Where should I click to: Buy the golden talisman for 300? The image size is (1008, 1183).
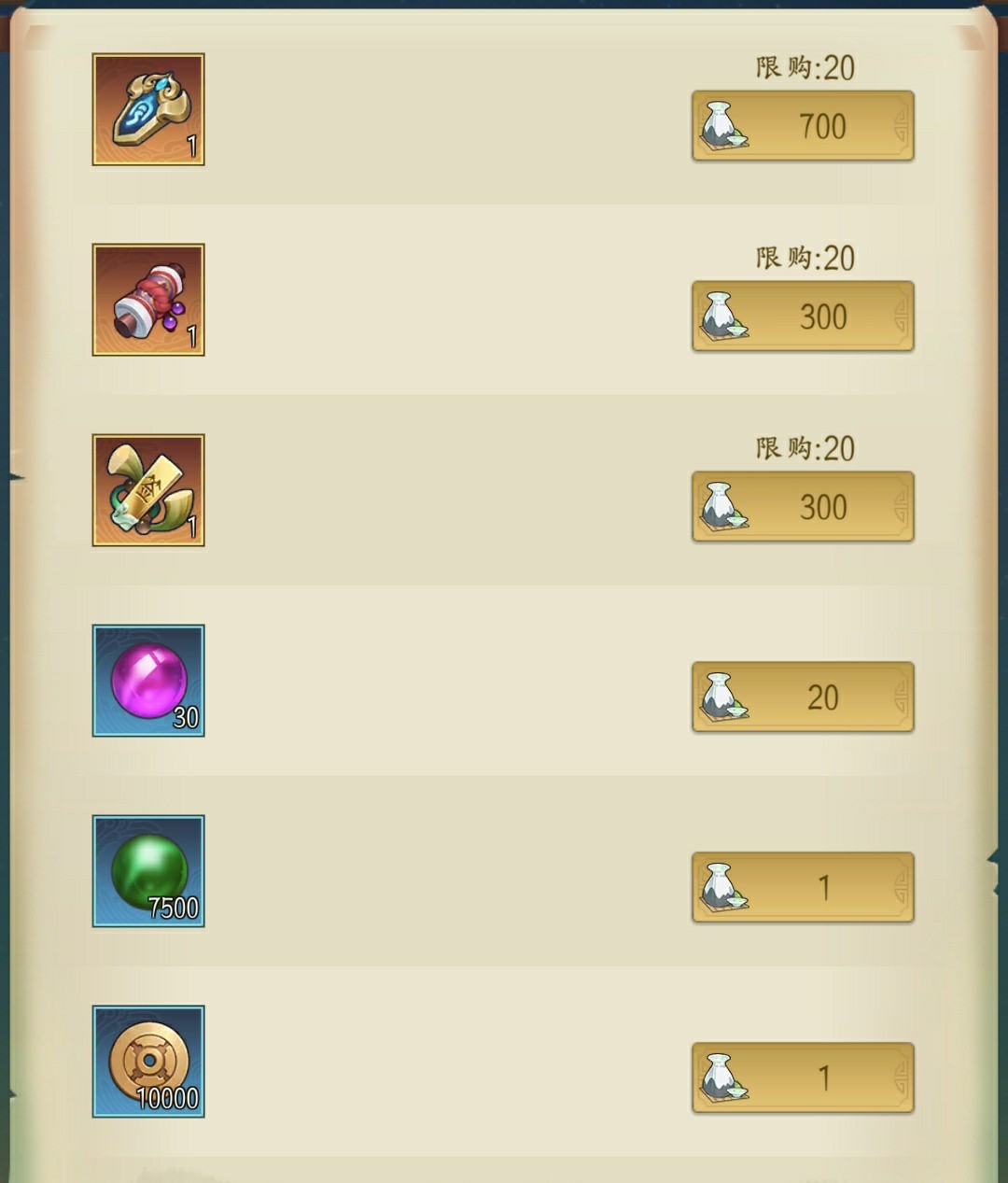click(803, 507)
